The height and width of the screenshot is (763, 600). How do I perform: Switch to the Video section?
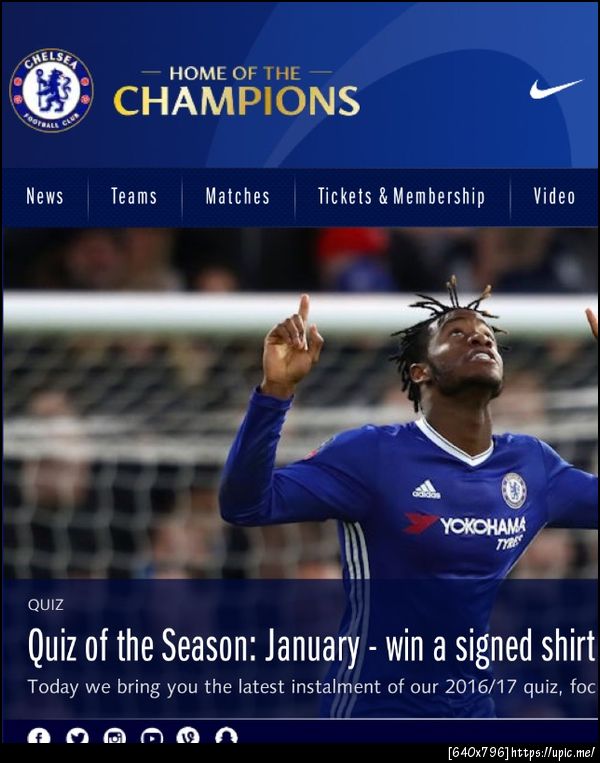554,196
